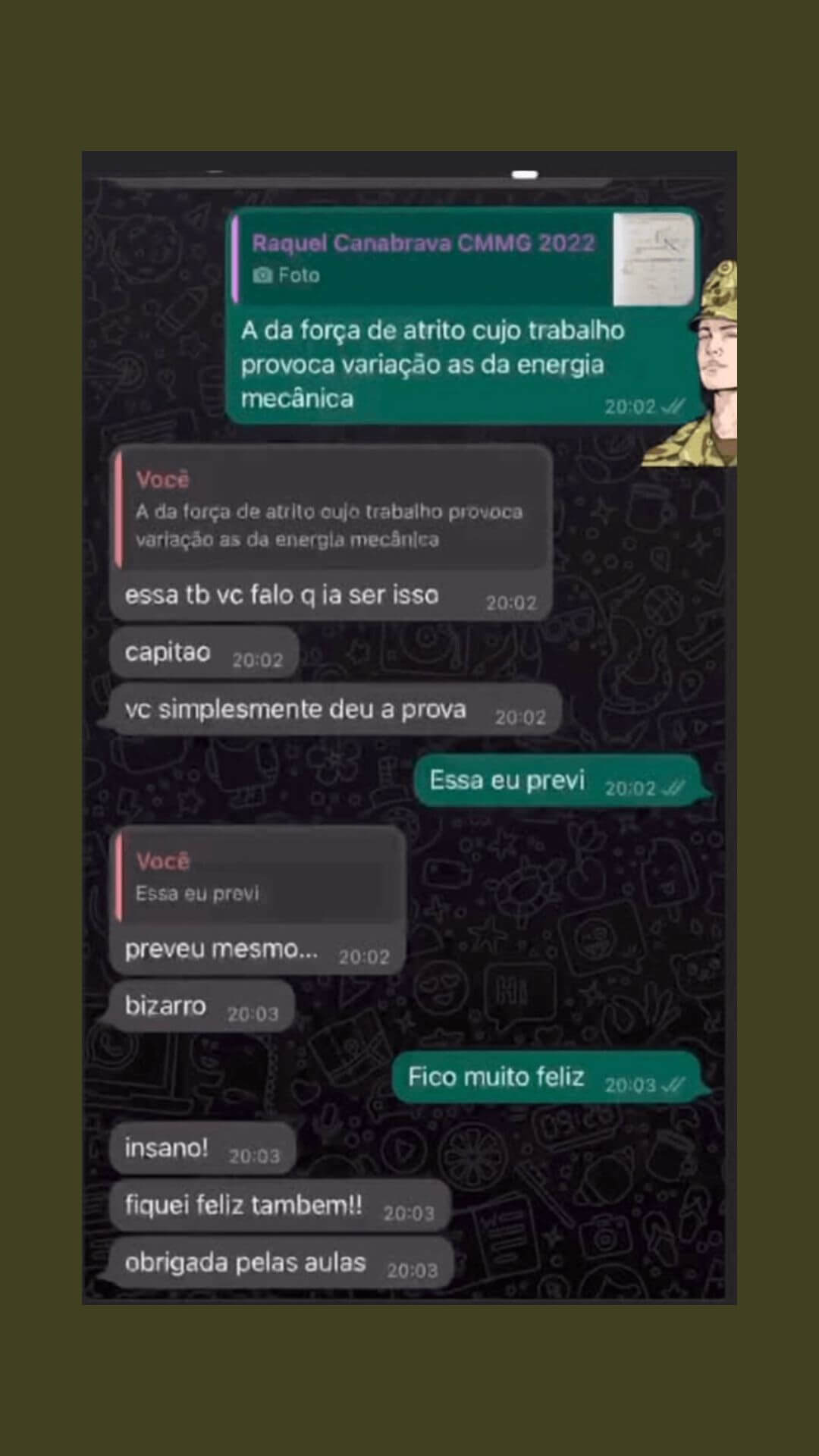The width and height of the screenshot is (819, 1456).
Task: Tap the green bubble Essa eu previ
Action: click(x=507, y=779)
